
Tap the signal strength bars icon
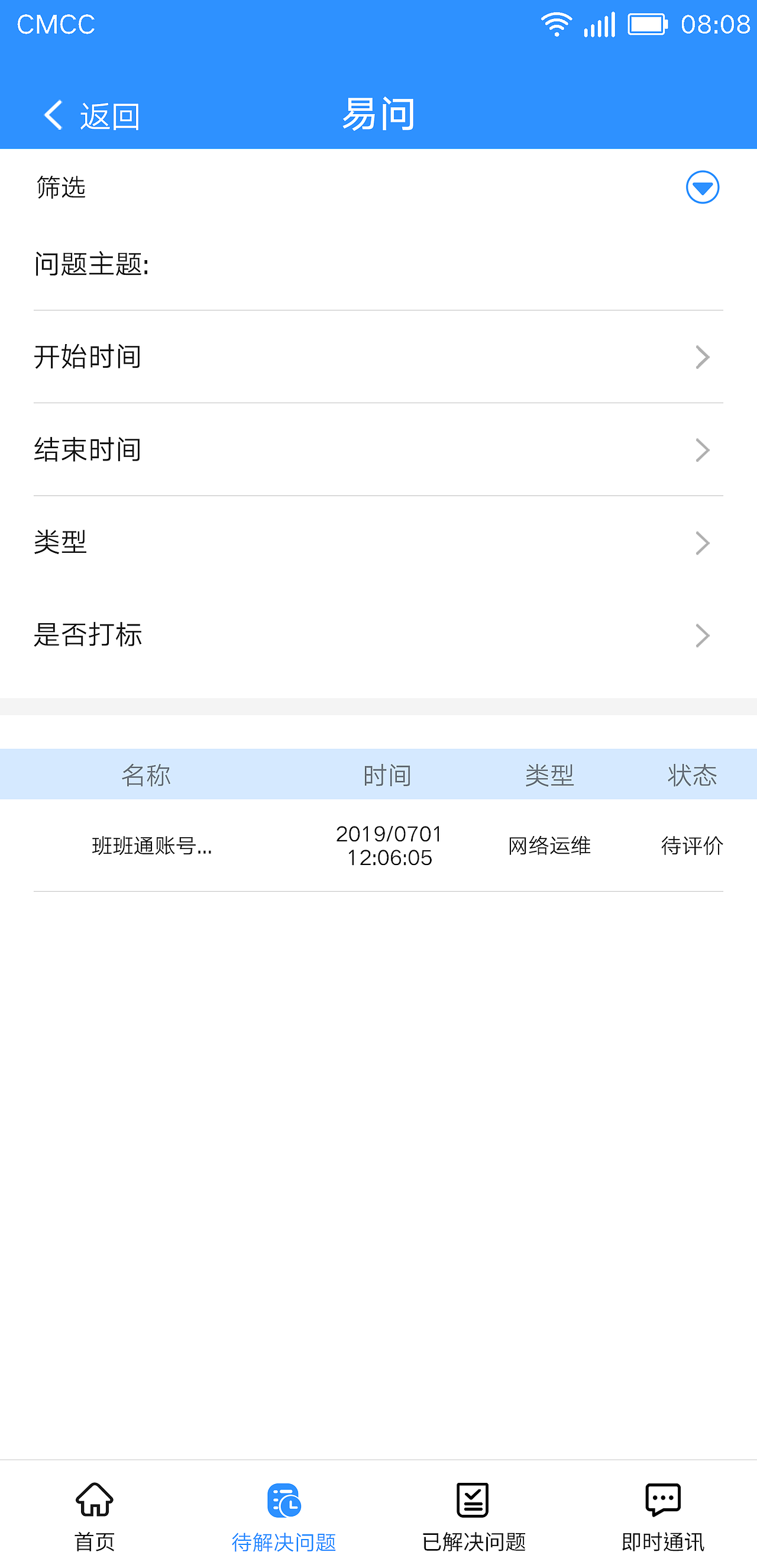[599, 24]
